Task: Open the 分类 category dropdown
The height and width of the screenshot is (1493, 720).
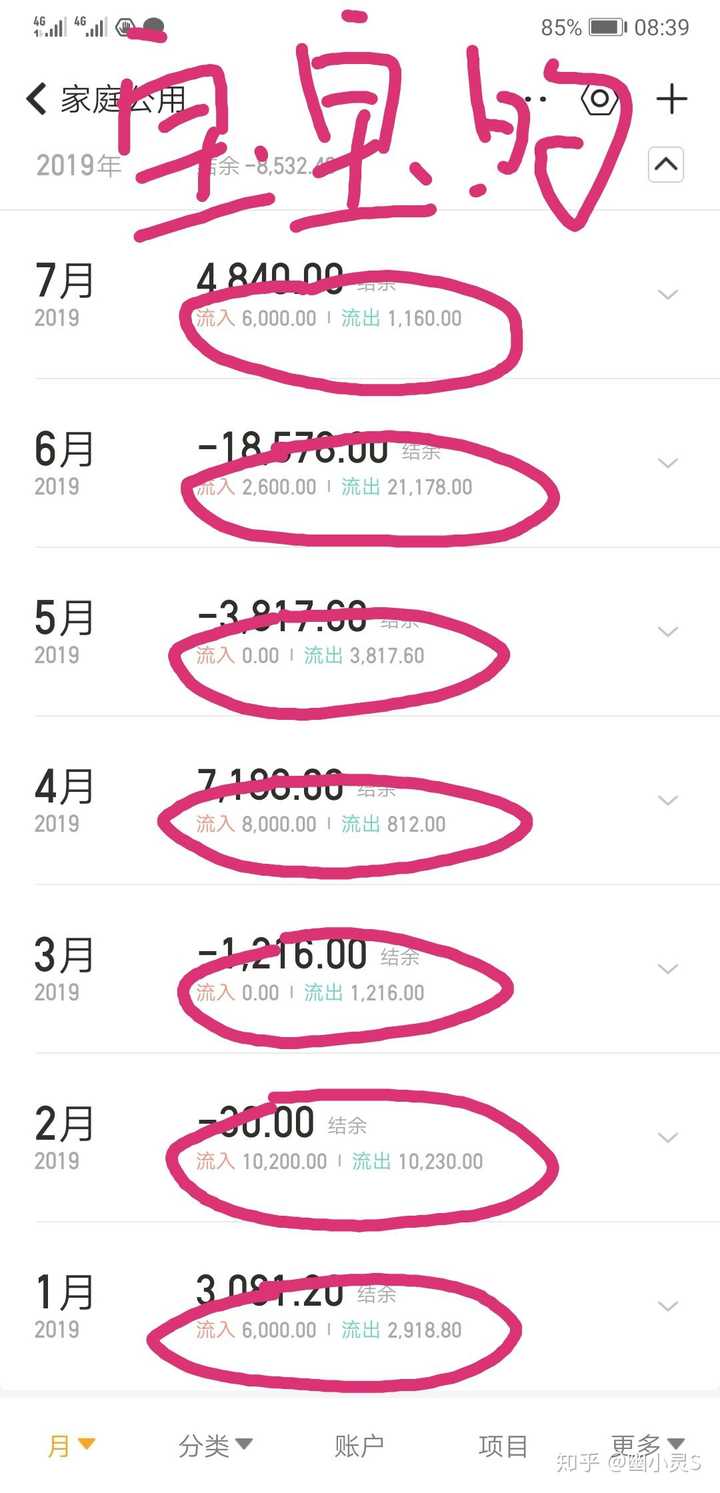Action: (215, 1443)
